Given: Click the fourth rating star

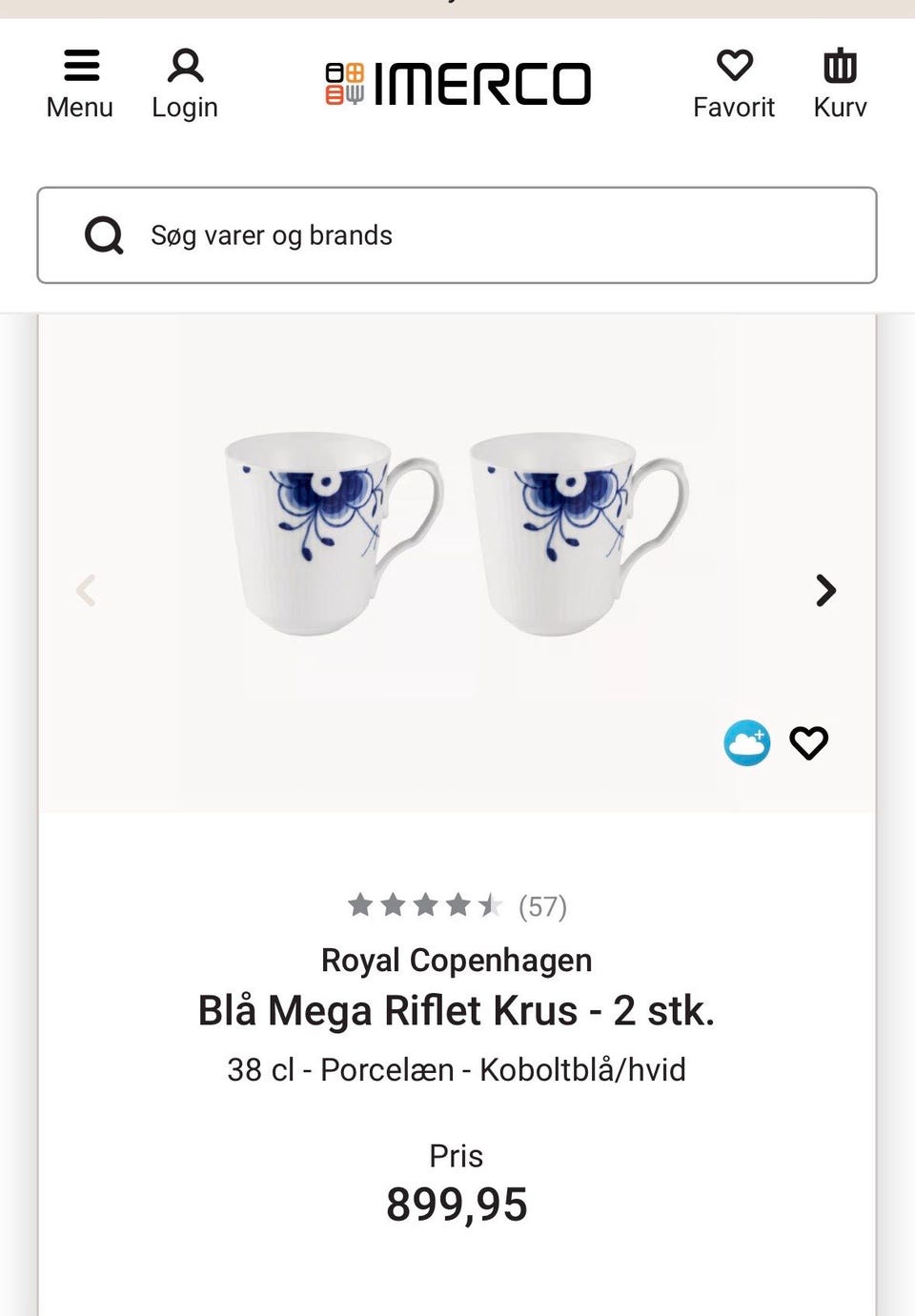Looking at the screenshot, I should point(457,905).
